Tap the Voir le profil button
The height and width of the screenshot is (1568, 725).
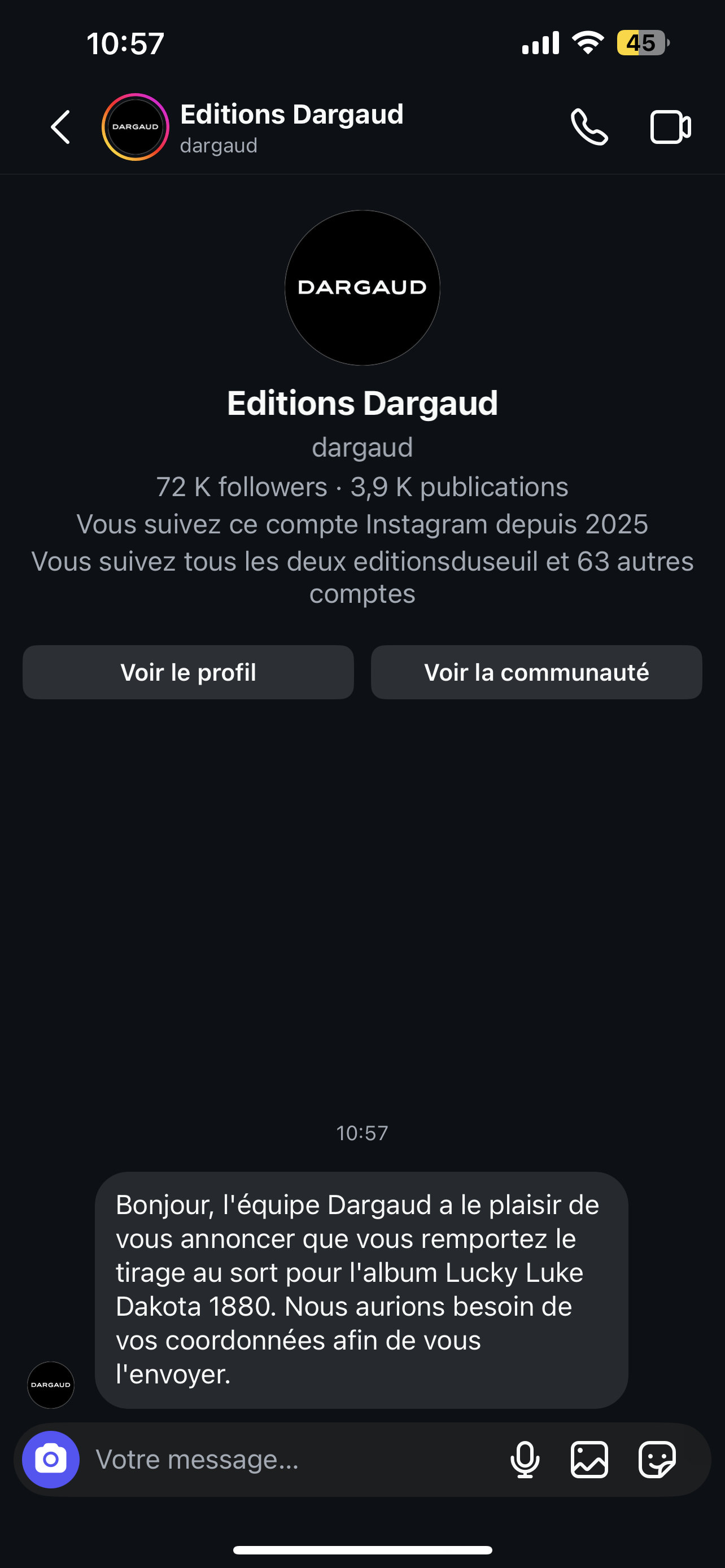(x=188, y=672)
